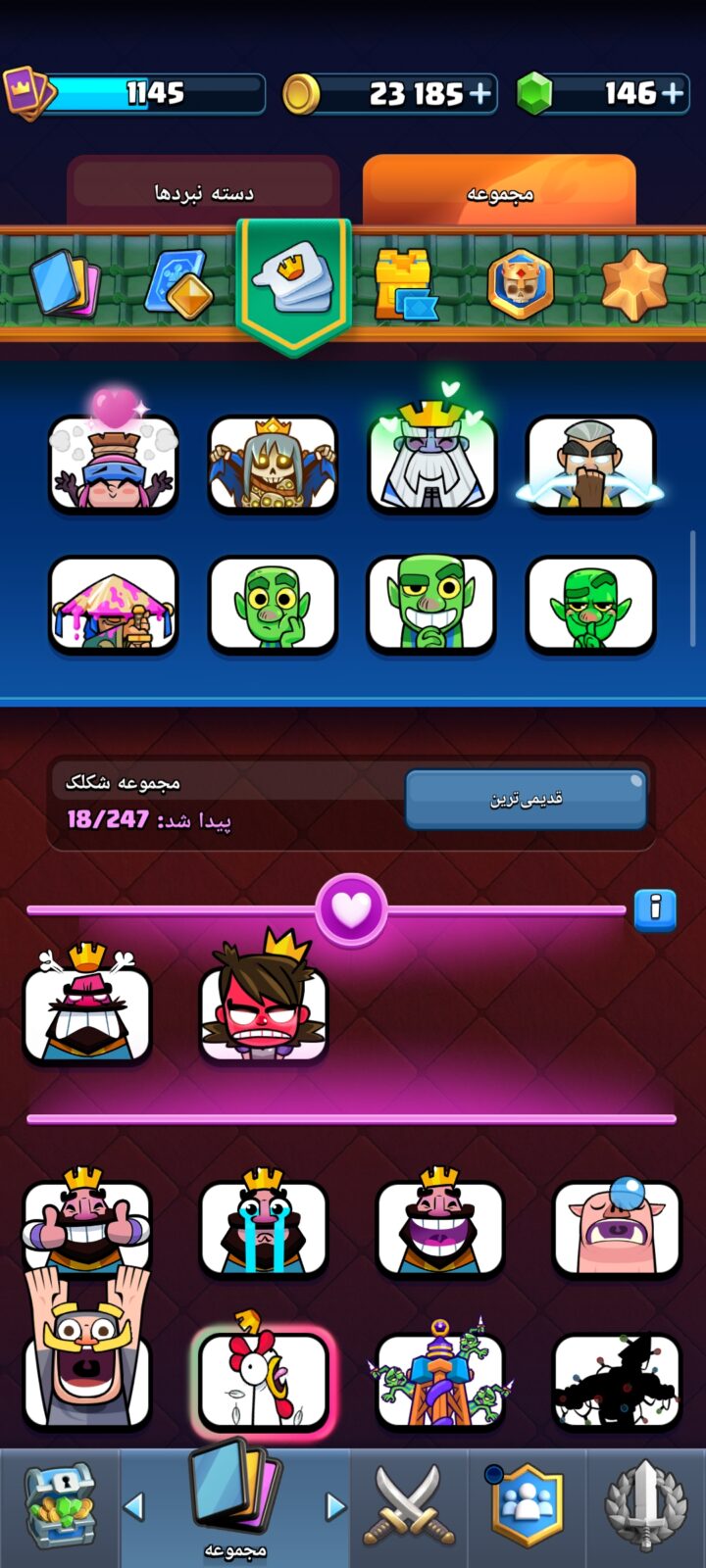Open the orange star section
The image size is (706, 1568).
[x=634, y=285]
